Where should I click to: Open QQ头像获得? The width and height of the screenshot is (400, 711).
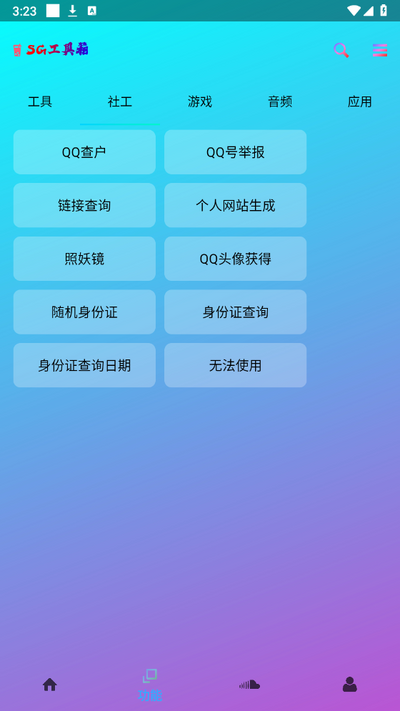click(235, 258)
